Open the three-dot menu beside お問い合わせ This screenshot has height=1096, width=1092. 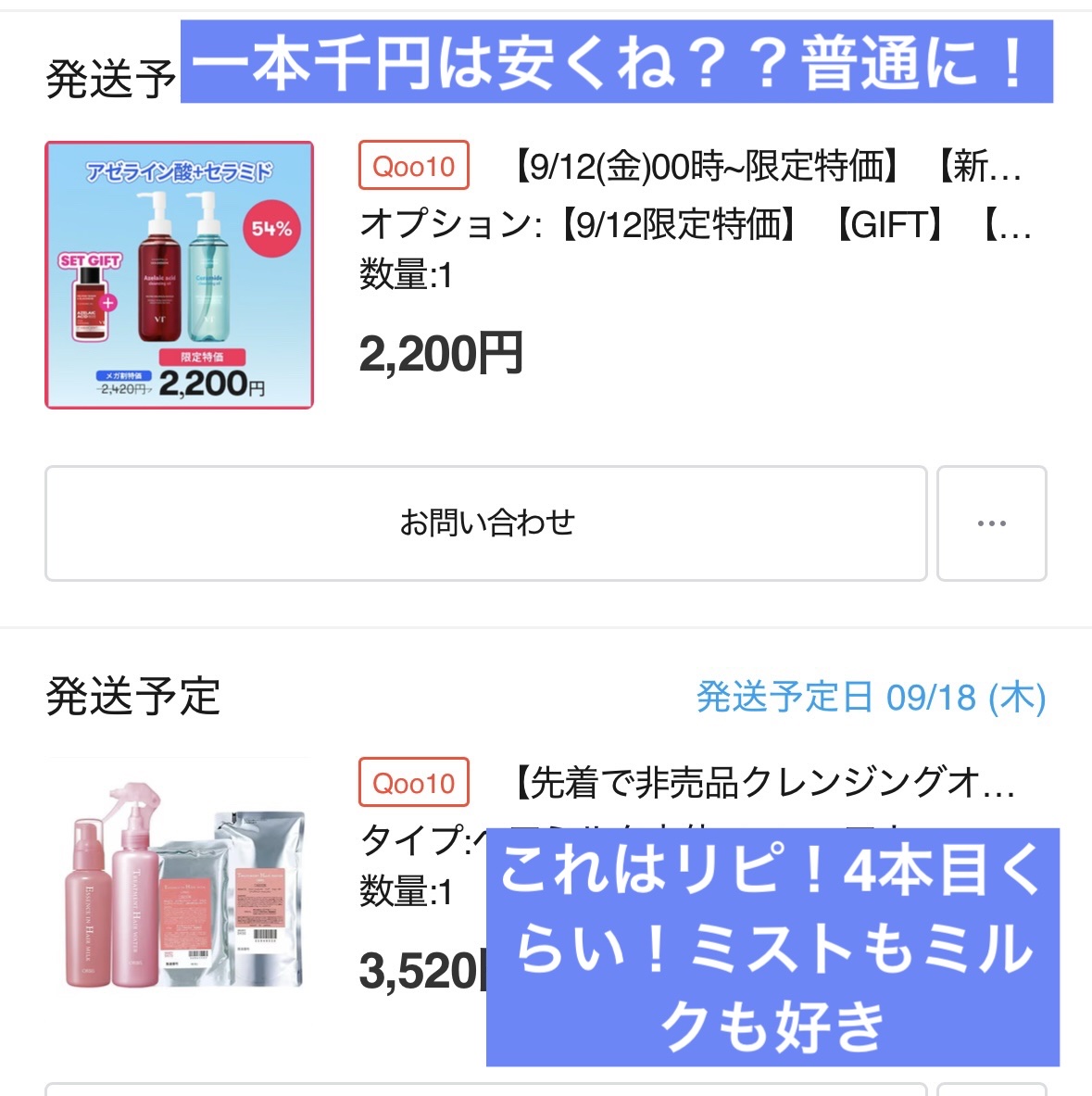coord(991,523)
